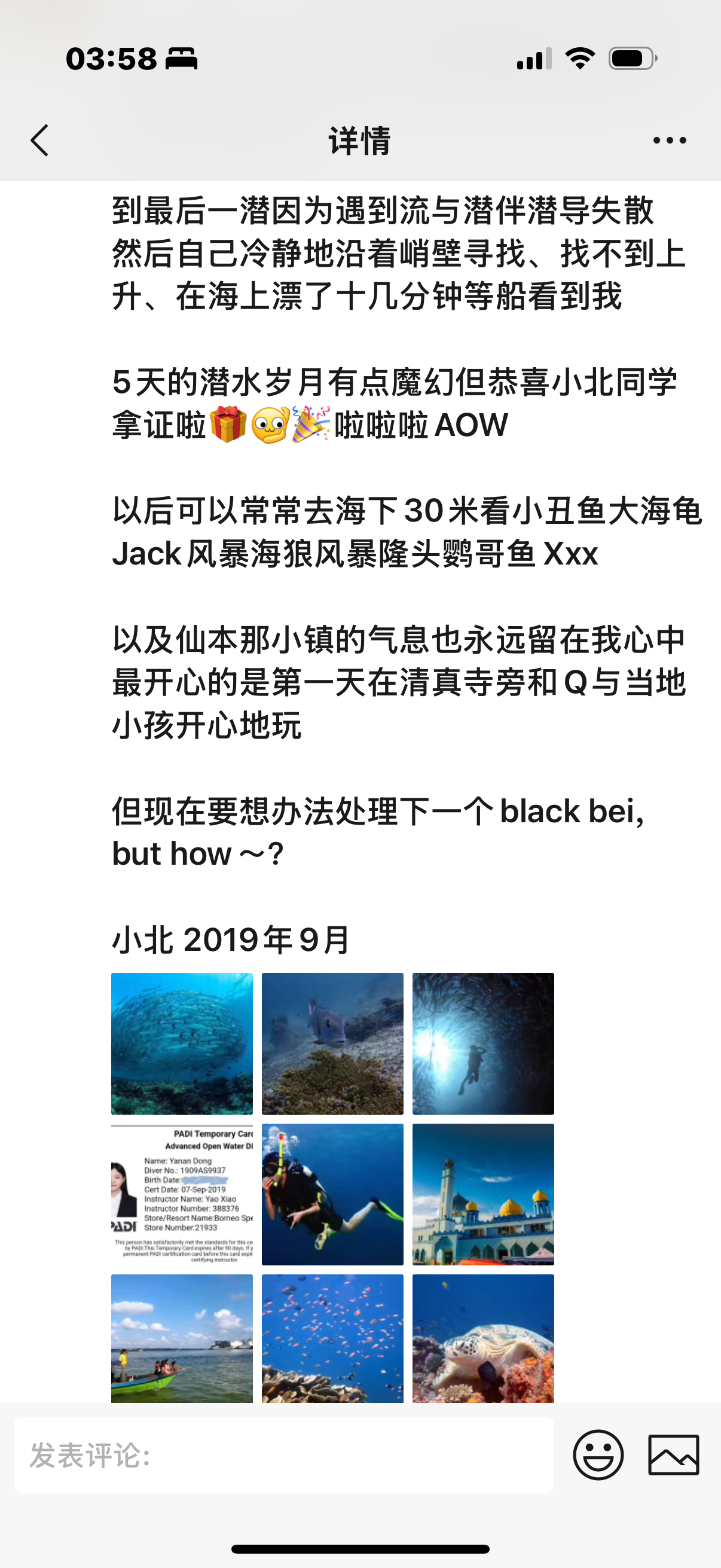Attach a picture to the comment
The height and width of the screenshot is (1568, 721).
click(x=673, y=1455)
